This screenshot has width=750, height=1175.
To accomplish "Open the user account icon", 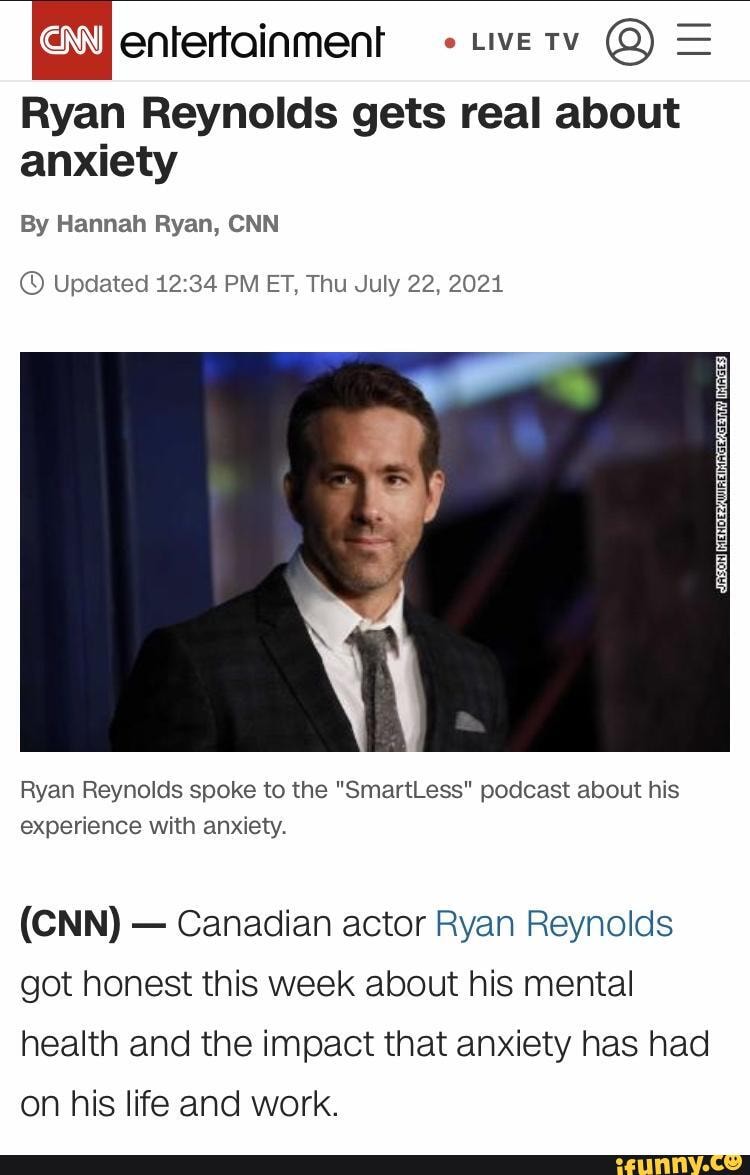I will [630, 42].
